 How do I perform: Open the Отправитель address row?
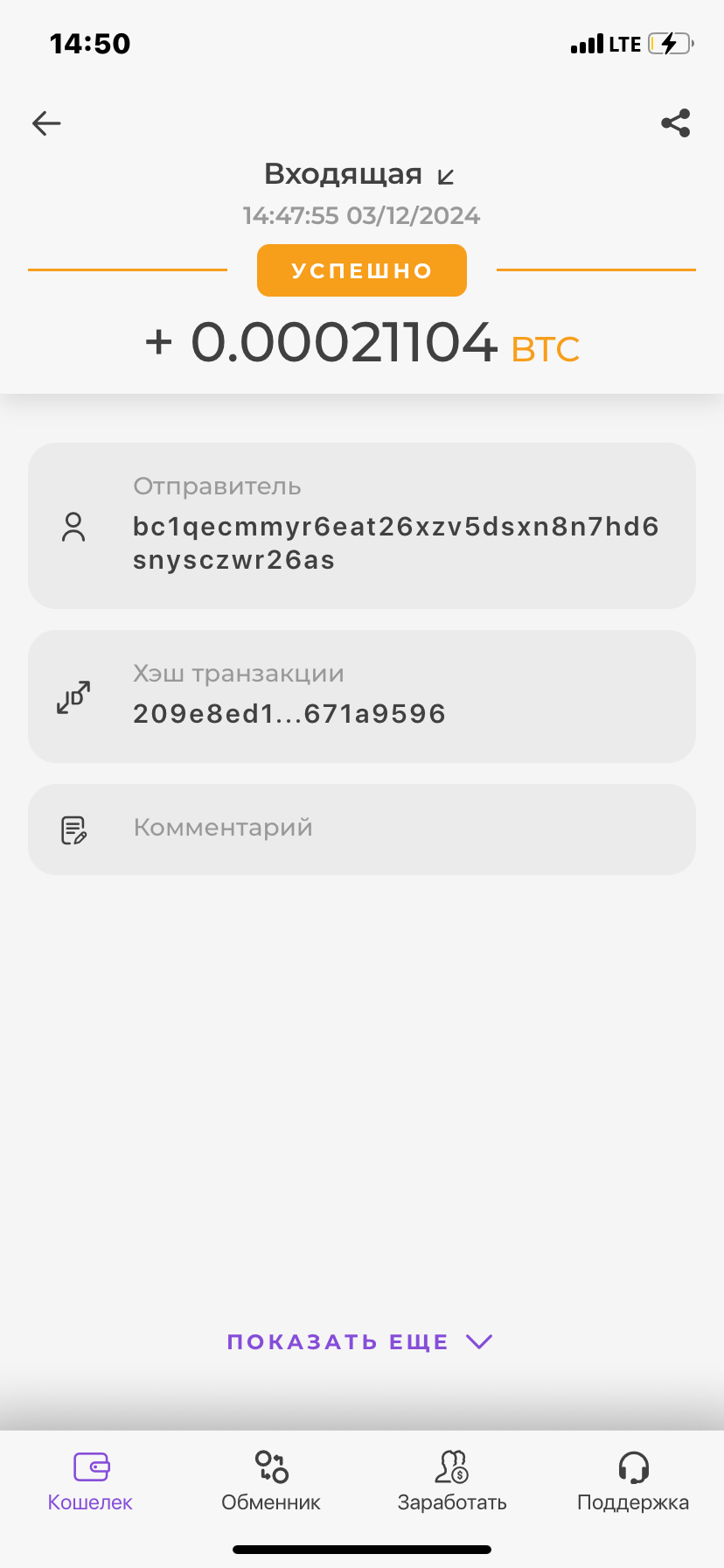[362, 526]
